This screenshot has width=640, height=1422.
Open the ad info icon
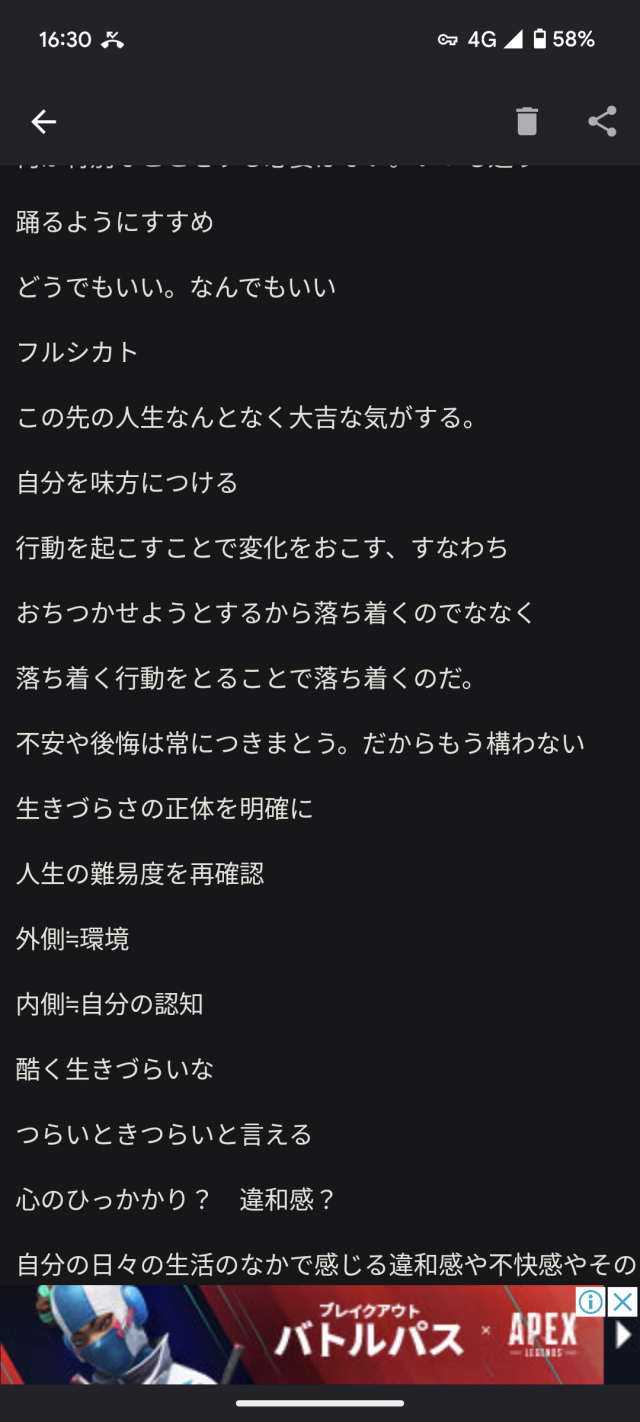[592, 1301]
